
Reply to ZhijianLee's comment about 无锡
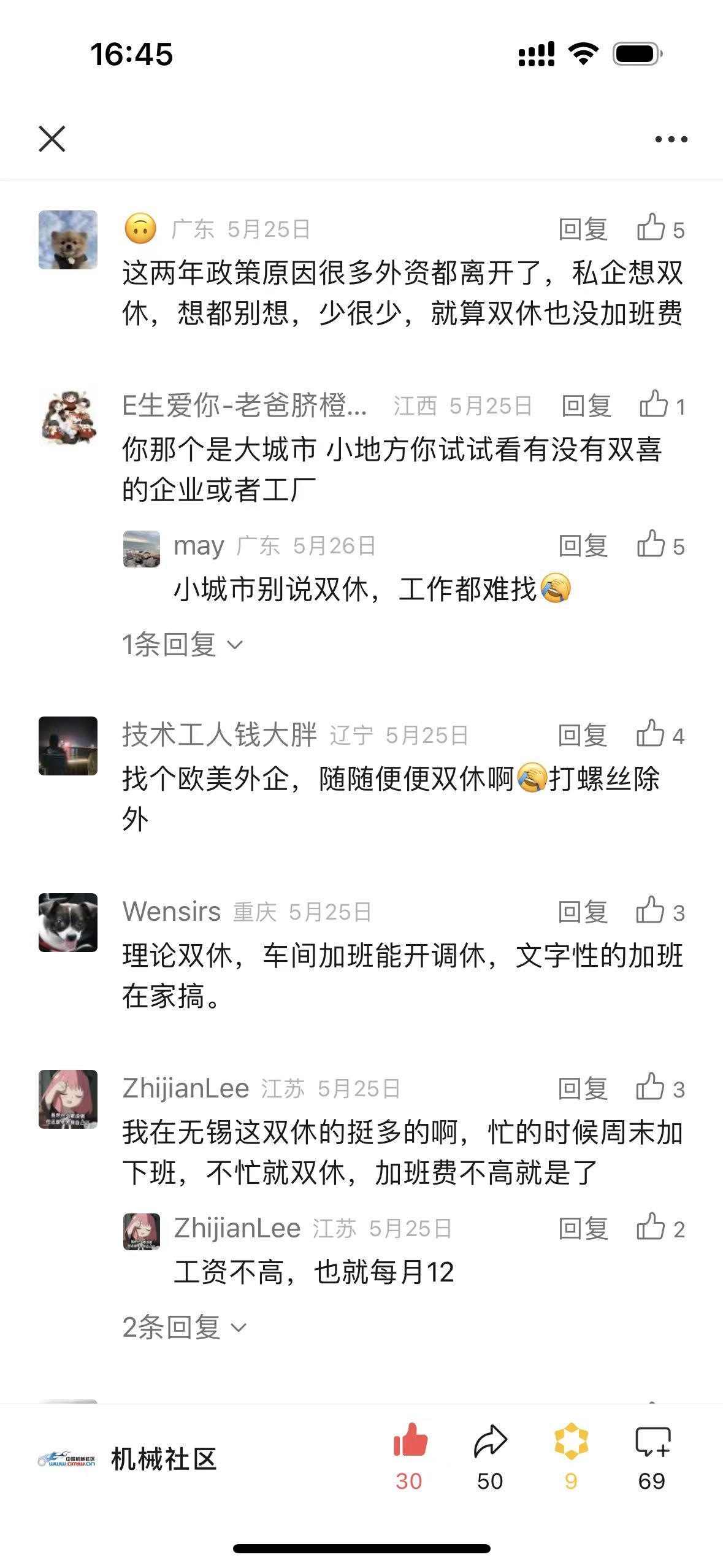[x=582, y=1088]
